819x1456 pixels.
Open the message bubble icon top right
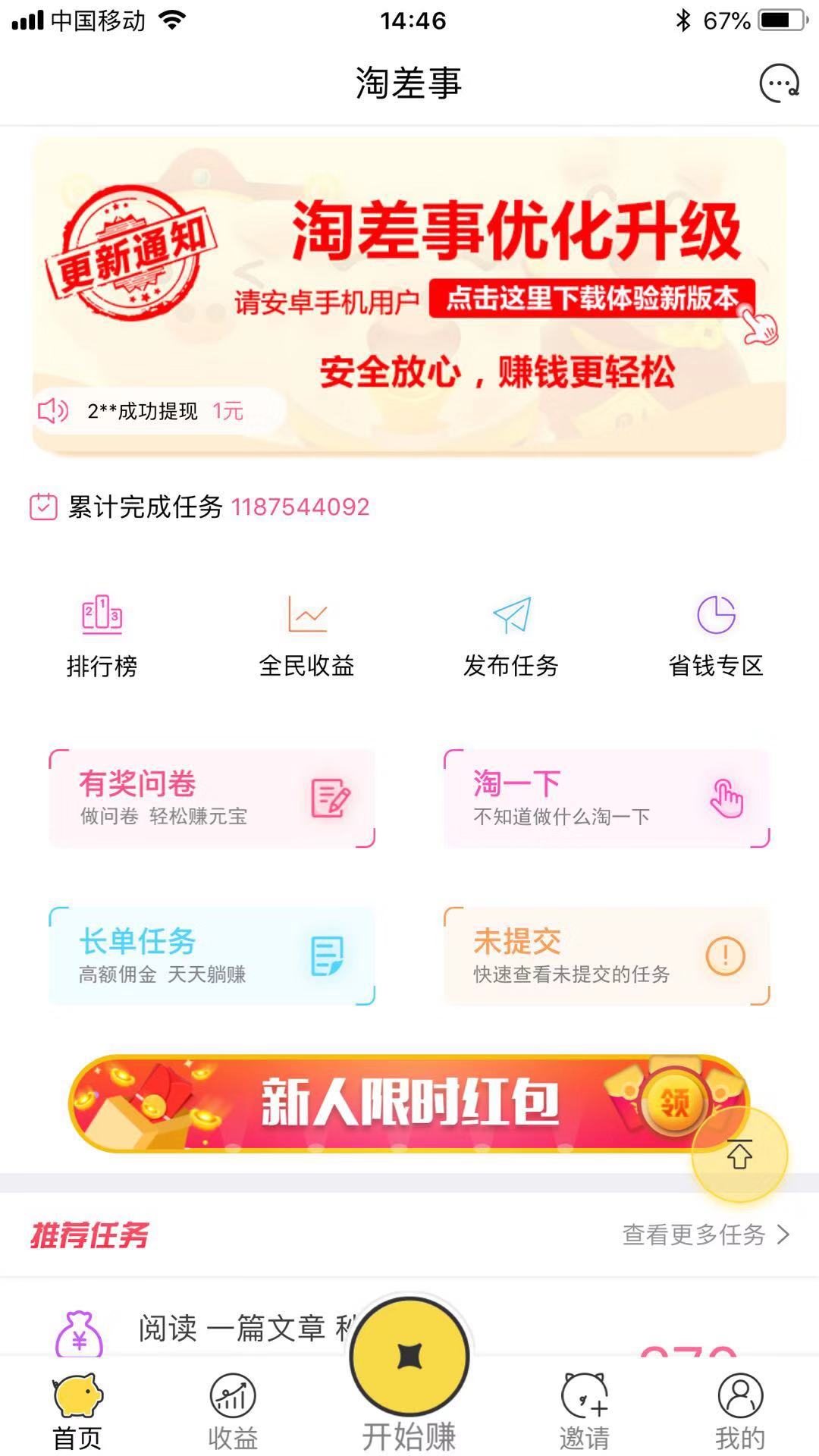point(778,83)
